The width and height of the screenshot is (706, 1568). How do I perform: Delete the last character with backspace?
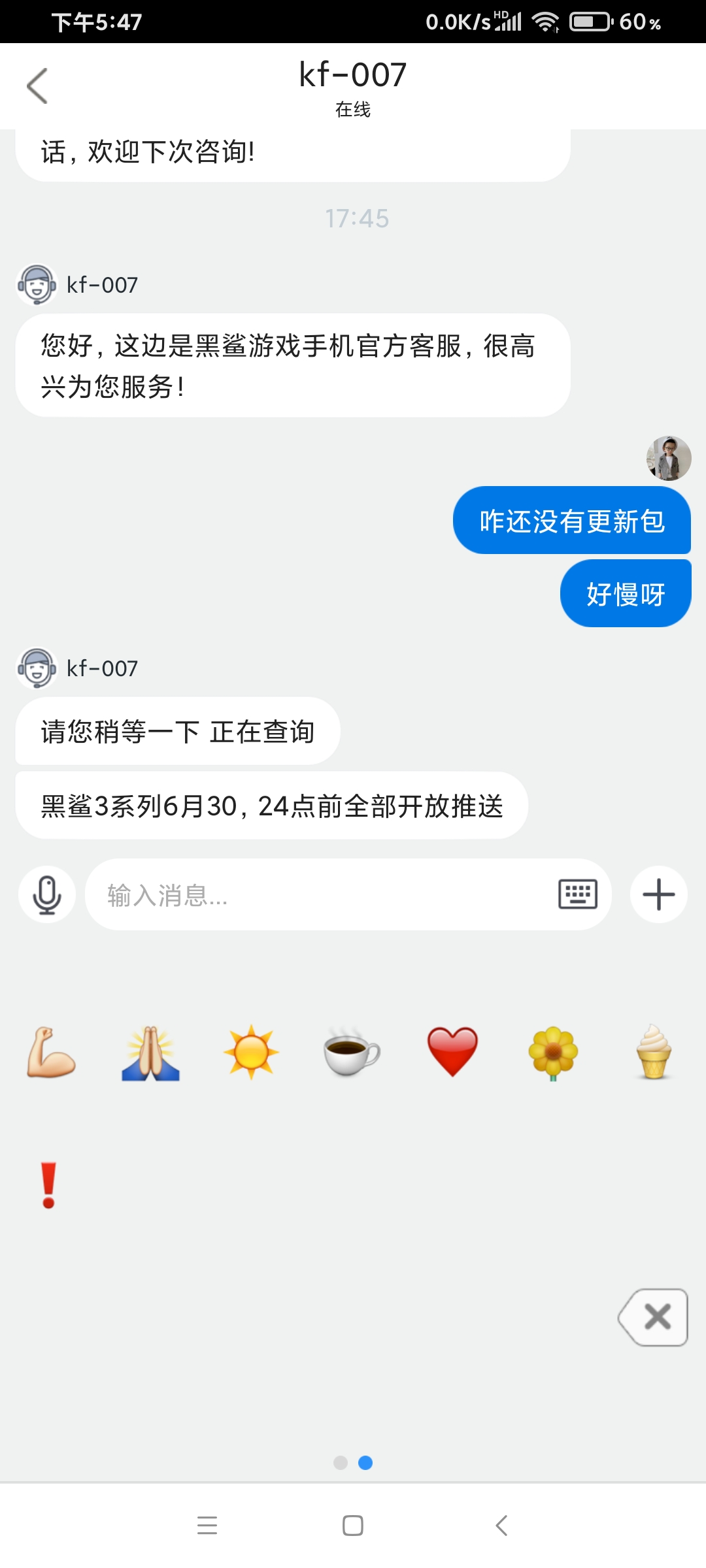[654, 1317]
